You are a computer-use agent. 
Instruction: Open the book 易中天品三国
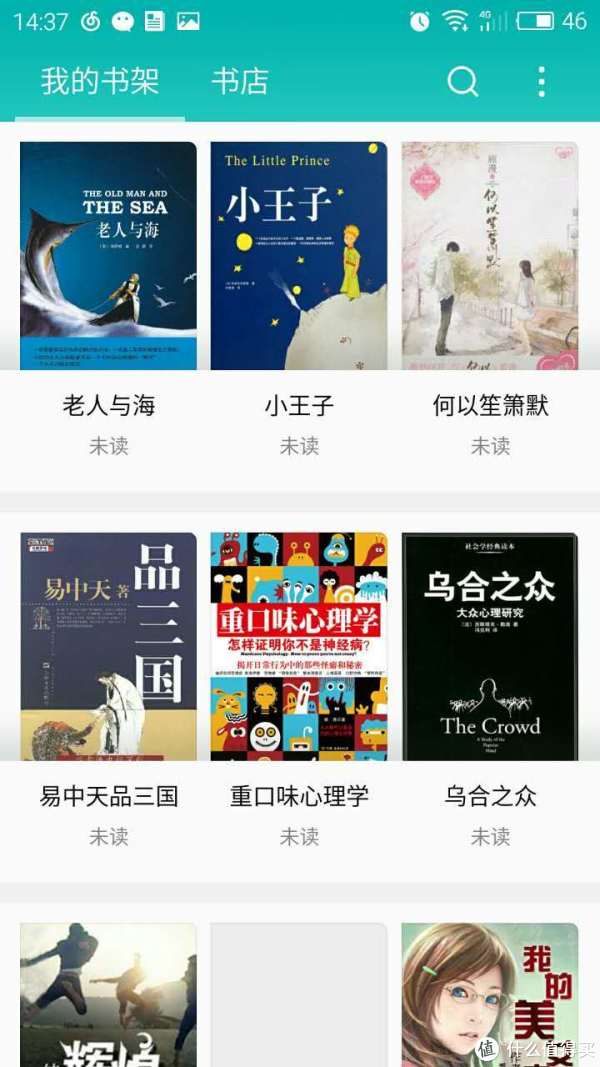pos(108,646)
